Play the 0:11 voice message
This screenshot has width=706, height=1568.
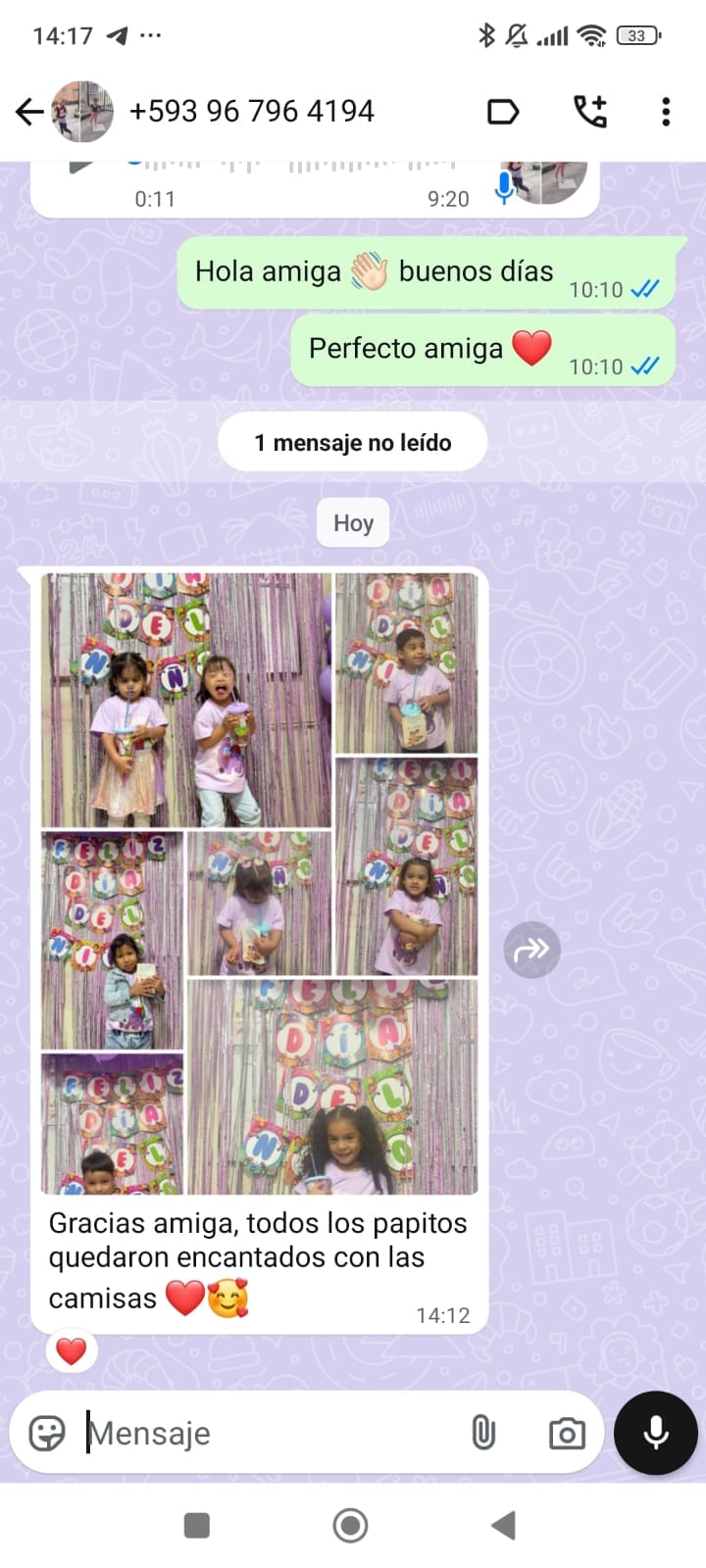[x=81, y=167]
